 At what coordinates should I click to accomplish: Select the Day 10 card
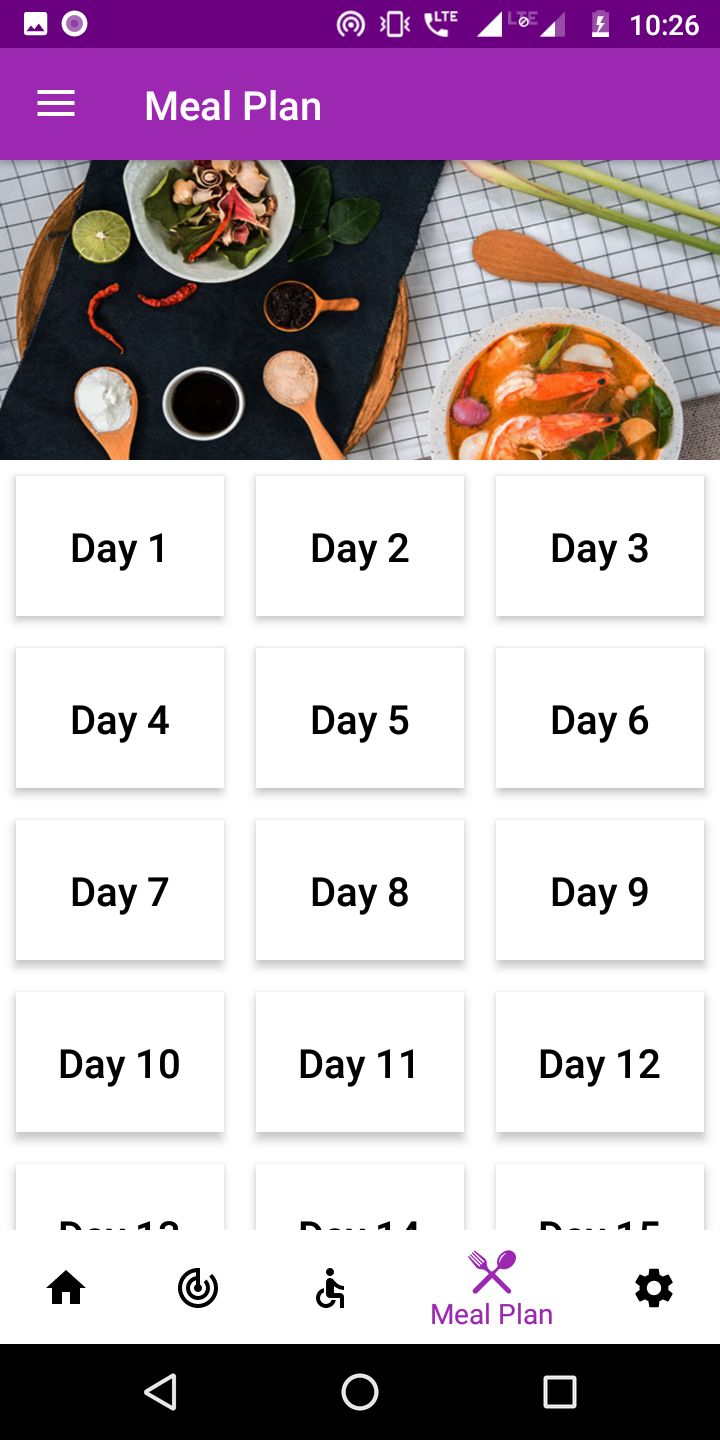coord(120,1062)
